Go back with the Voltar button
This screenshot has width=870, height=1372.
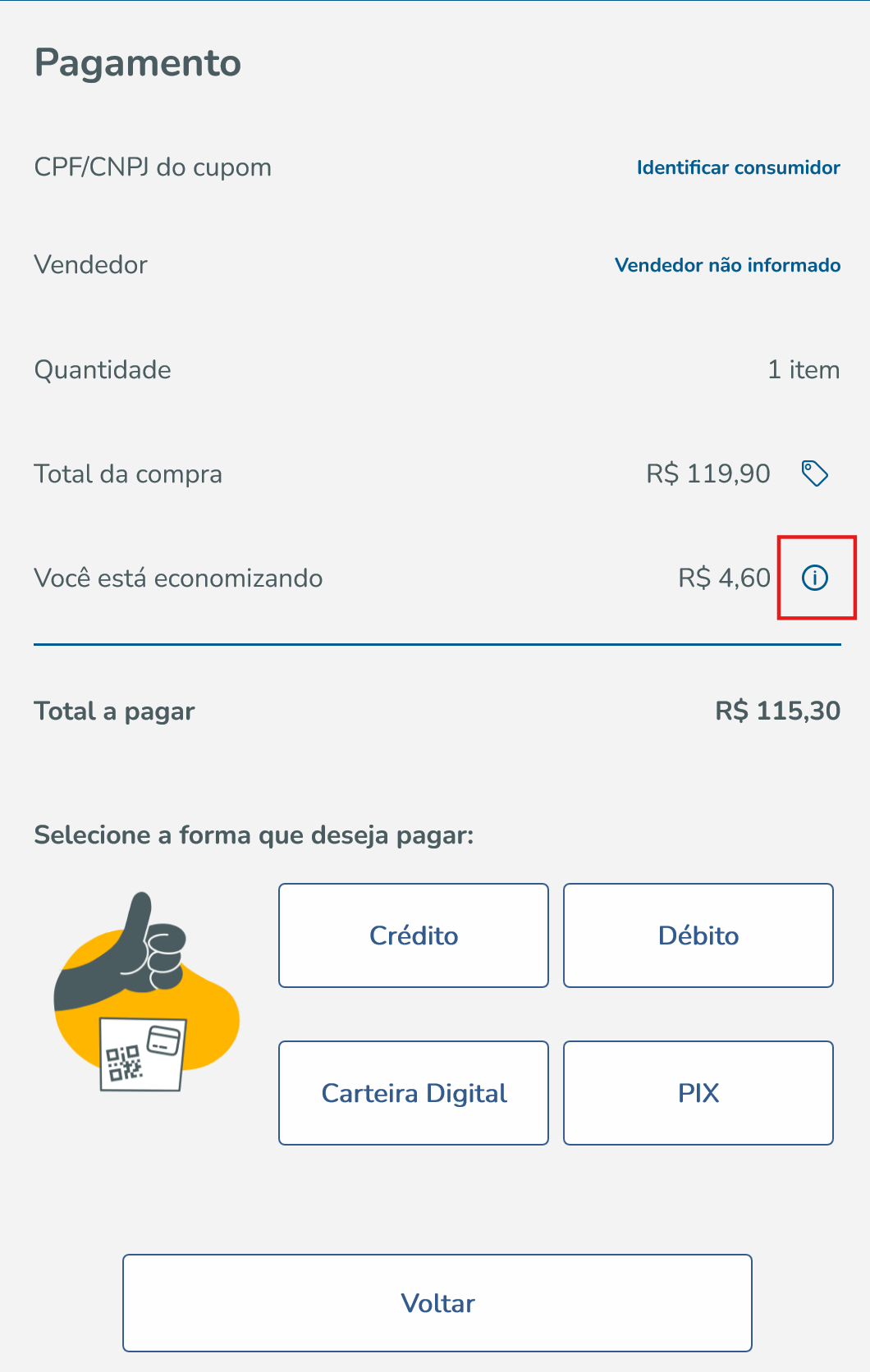(437, 1303)
